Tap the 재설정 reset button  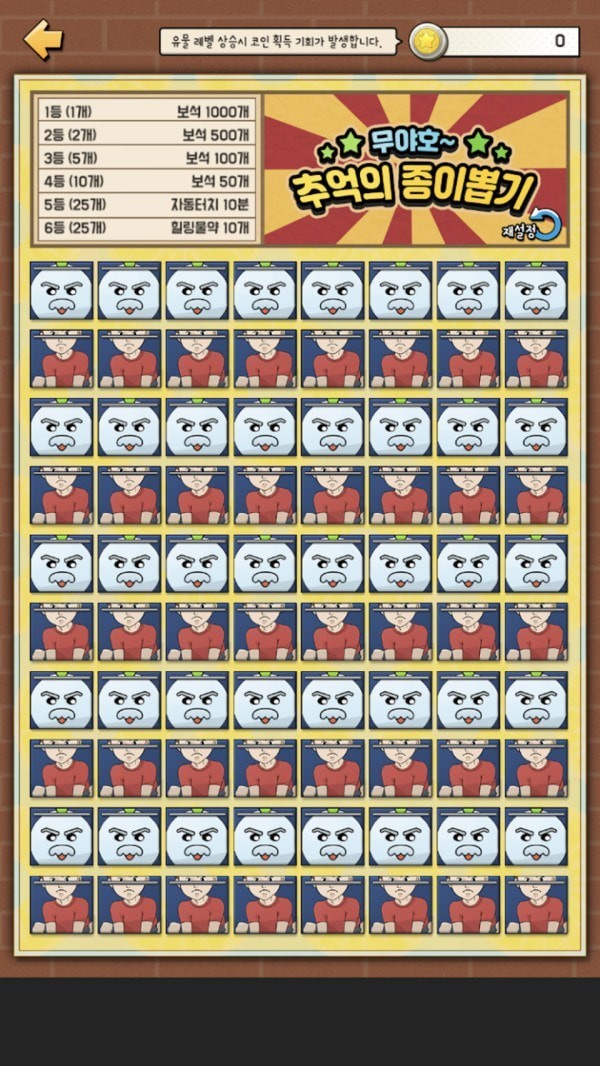[533, 226]
